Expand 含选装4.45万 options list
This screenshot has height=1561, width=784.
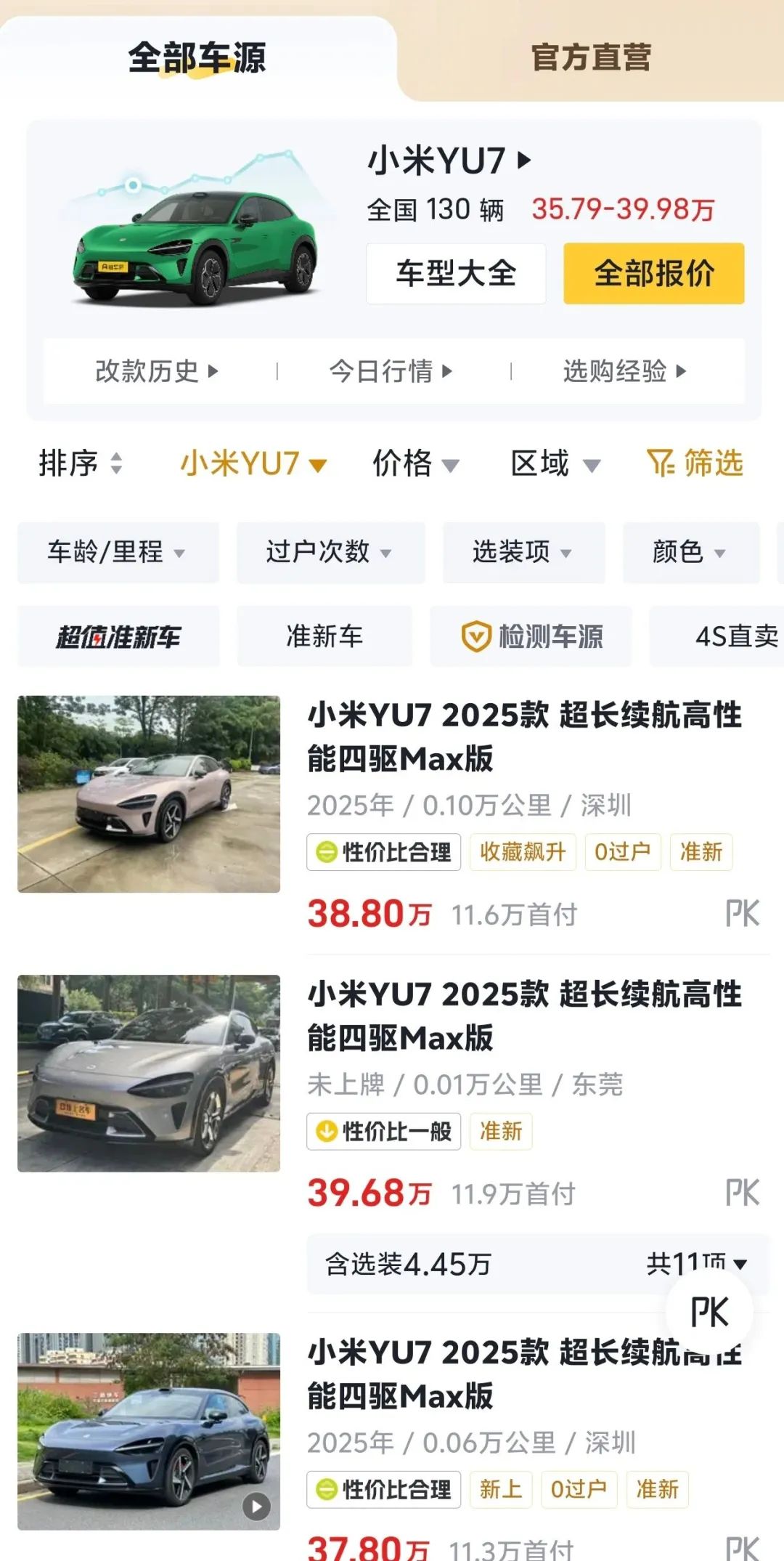tap(695, 1264)
